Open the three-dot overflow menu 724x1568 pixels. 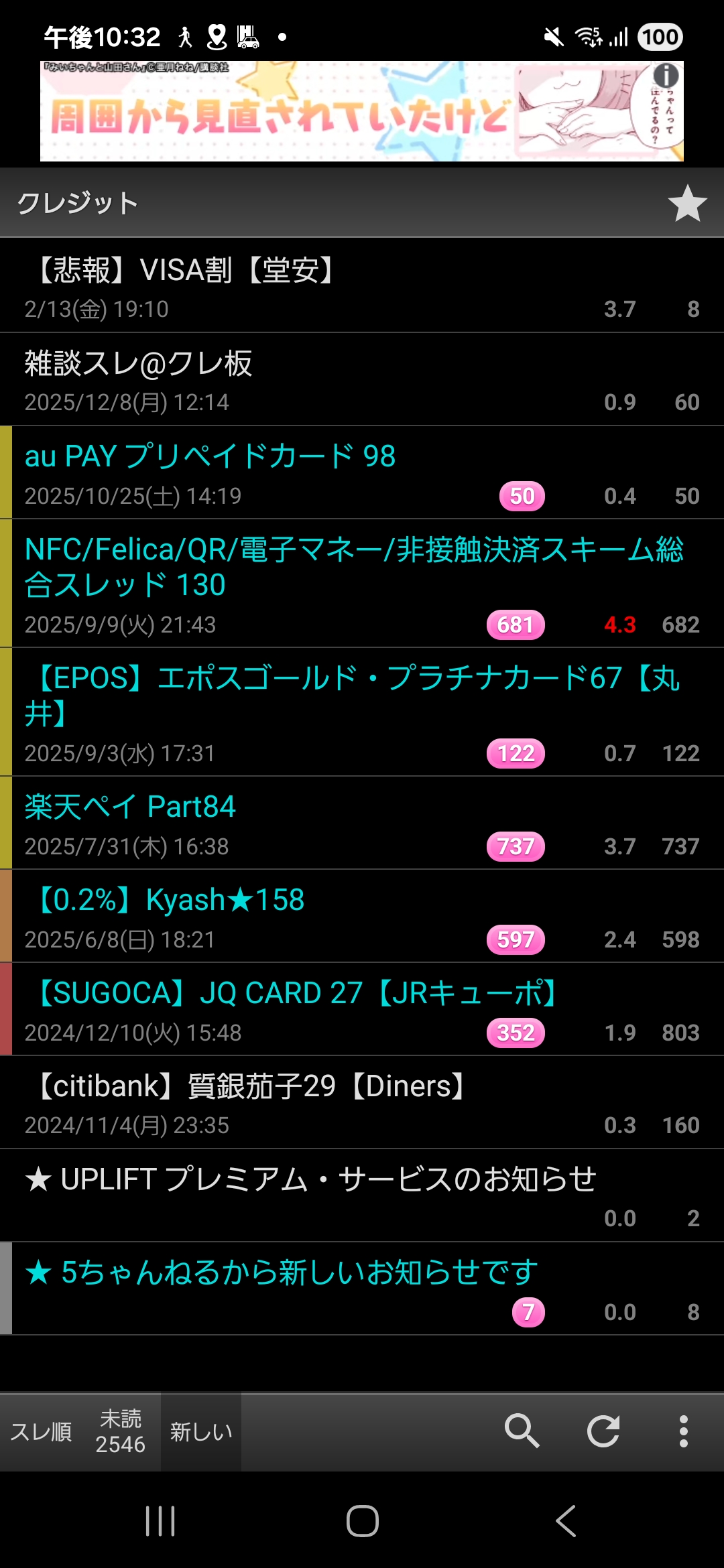pos(683,1432)
